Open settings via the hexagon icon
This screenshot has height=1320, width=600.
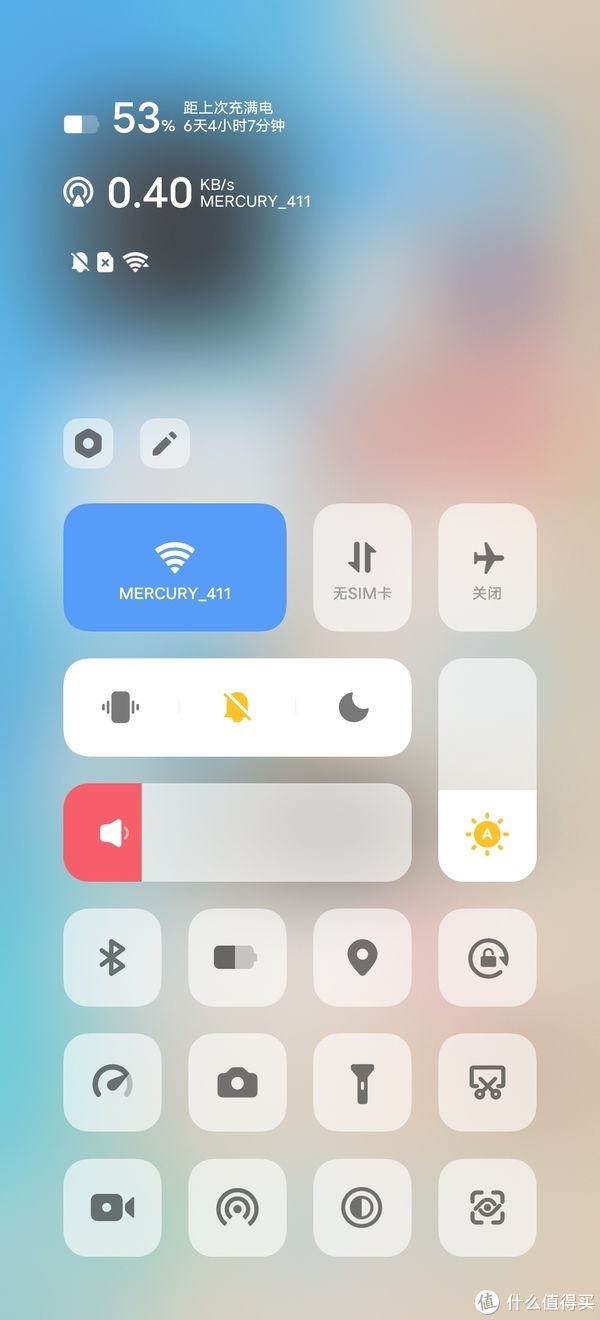point(88,443)
